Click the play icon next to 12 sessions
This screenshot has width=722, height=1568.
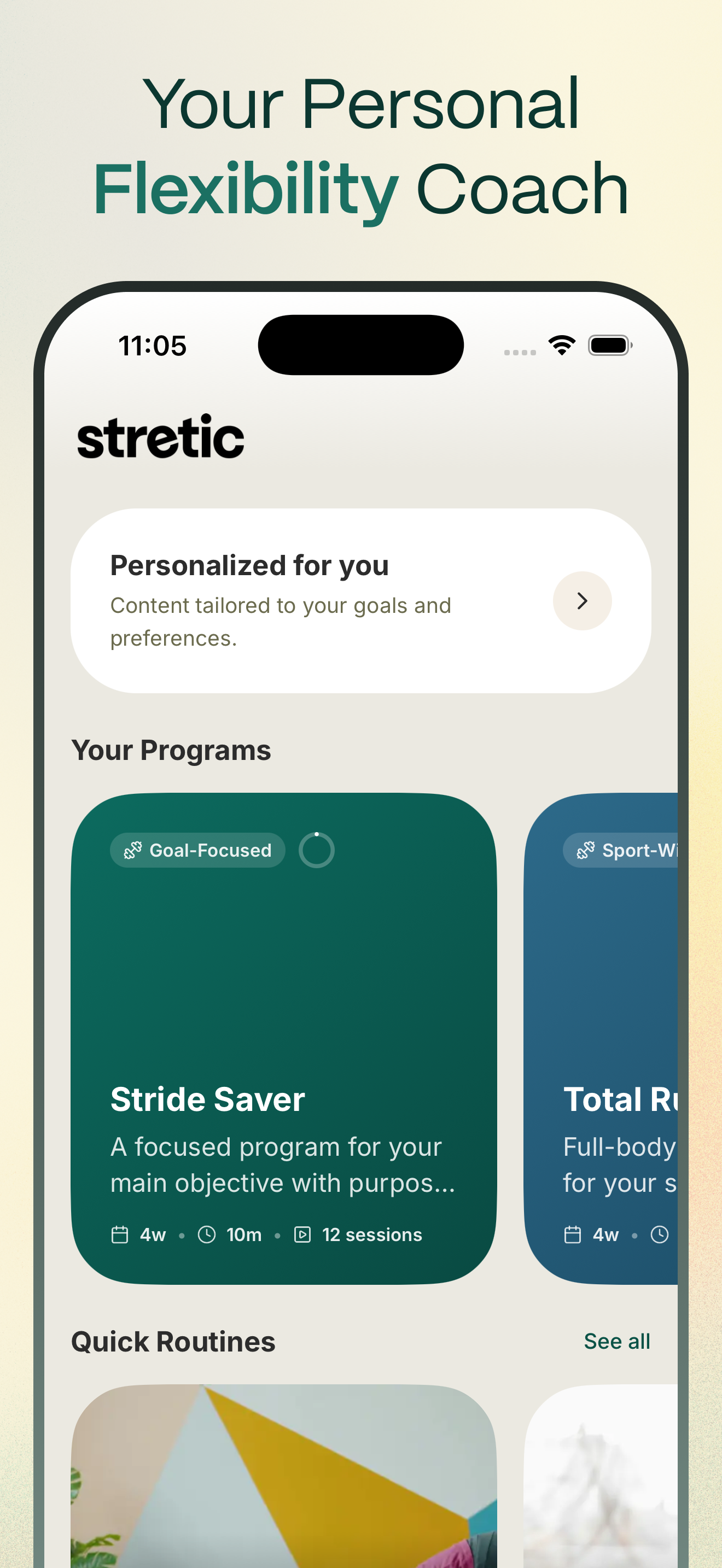coord(304,1234)
